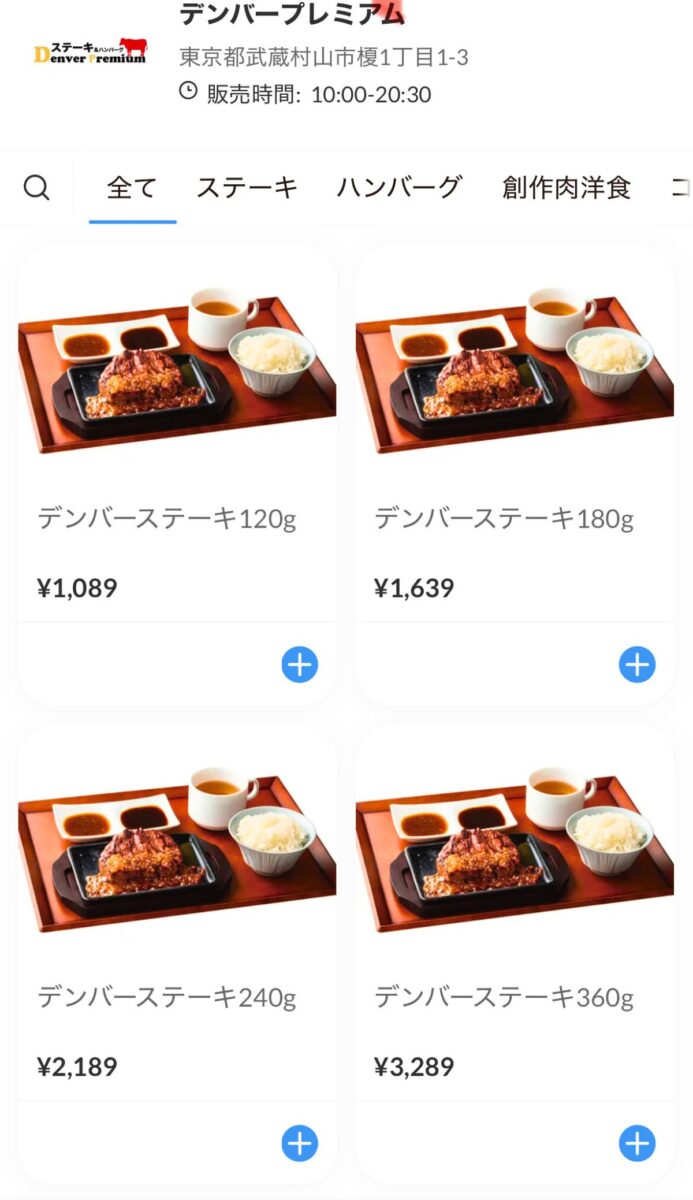Image resolution: width=693 pixels, height=1200 pixels.
Task: Add デンバーステーキ120g with plus button
Action: click(x=299, y=664)
